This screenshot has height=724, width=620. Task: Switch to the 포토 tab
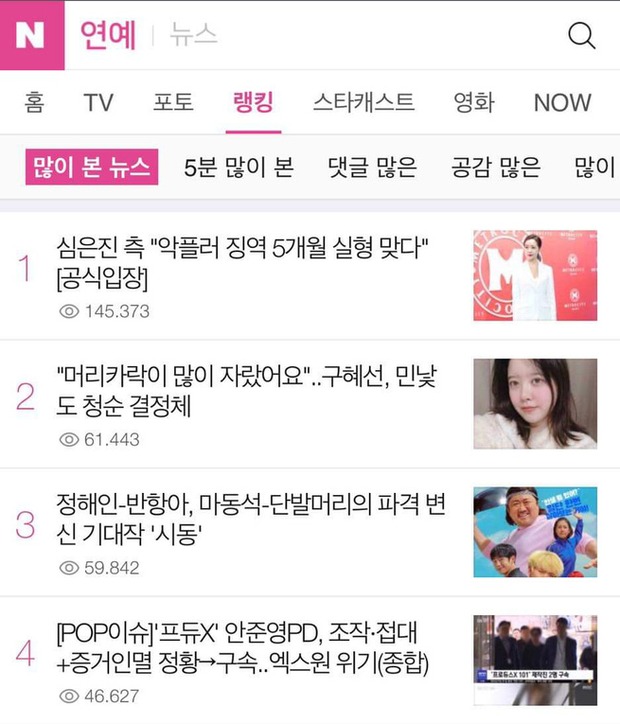point(173,102)
